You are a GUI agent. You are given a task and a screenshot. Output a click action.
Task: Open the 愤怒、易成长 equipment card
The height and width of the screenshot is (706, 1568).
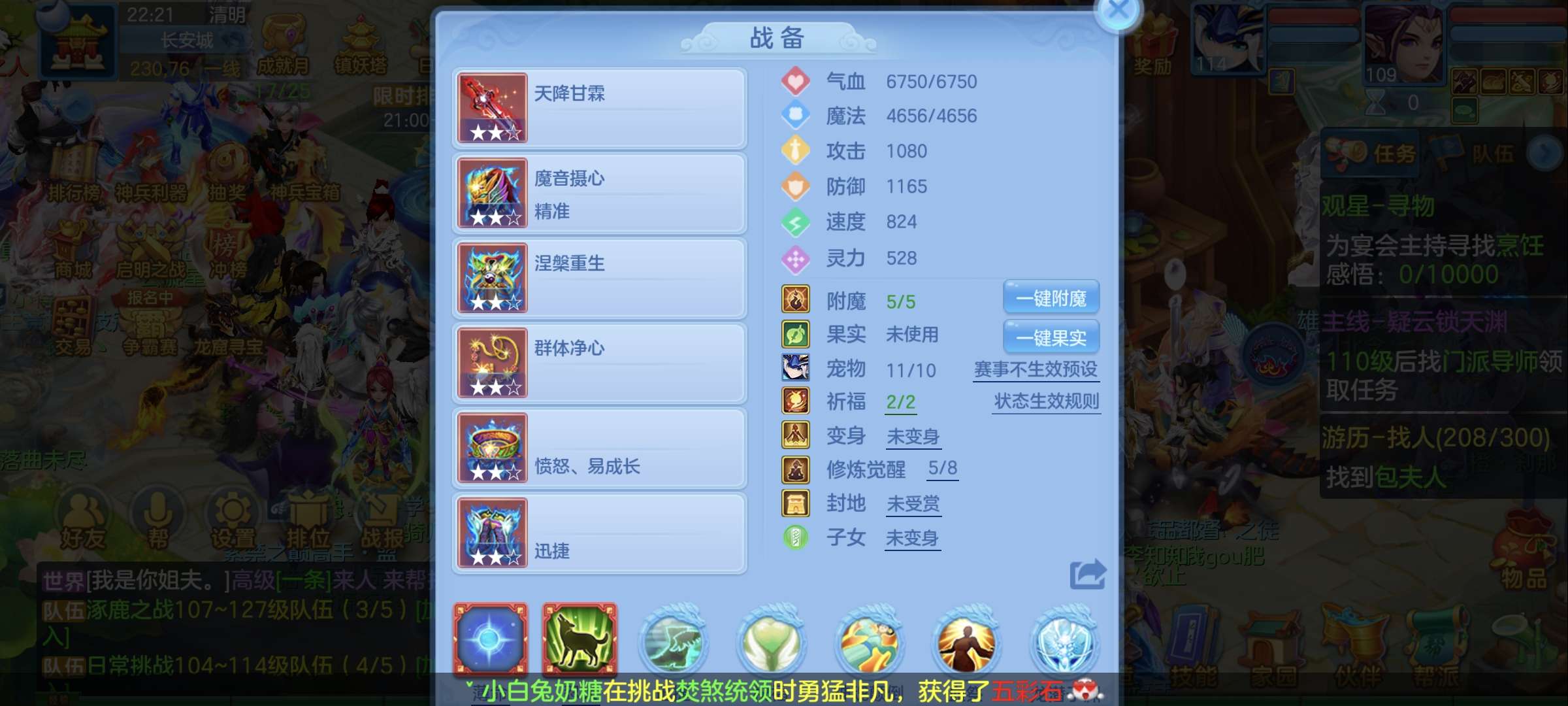pos(599,448)
